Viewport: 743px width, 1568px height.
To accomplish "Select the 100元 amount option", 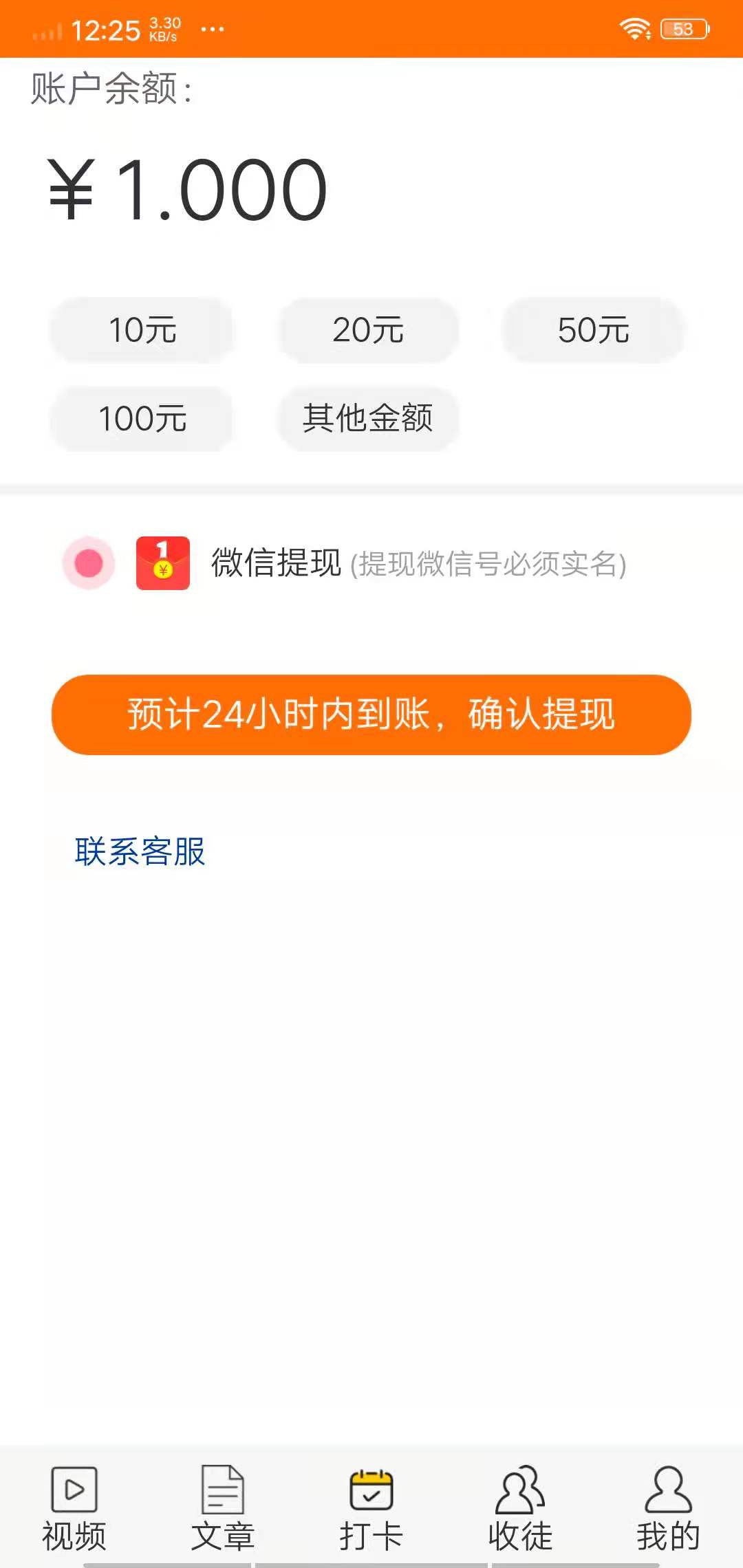I will [142, 420].
